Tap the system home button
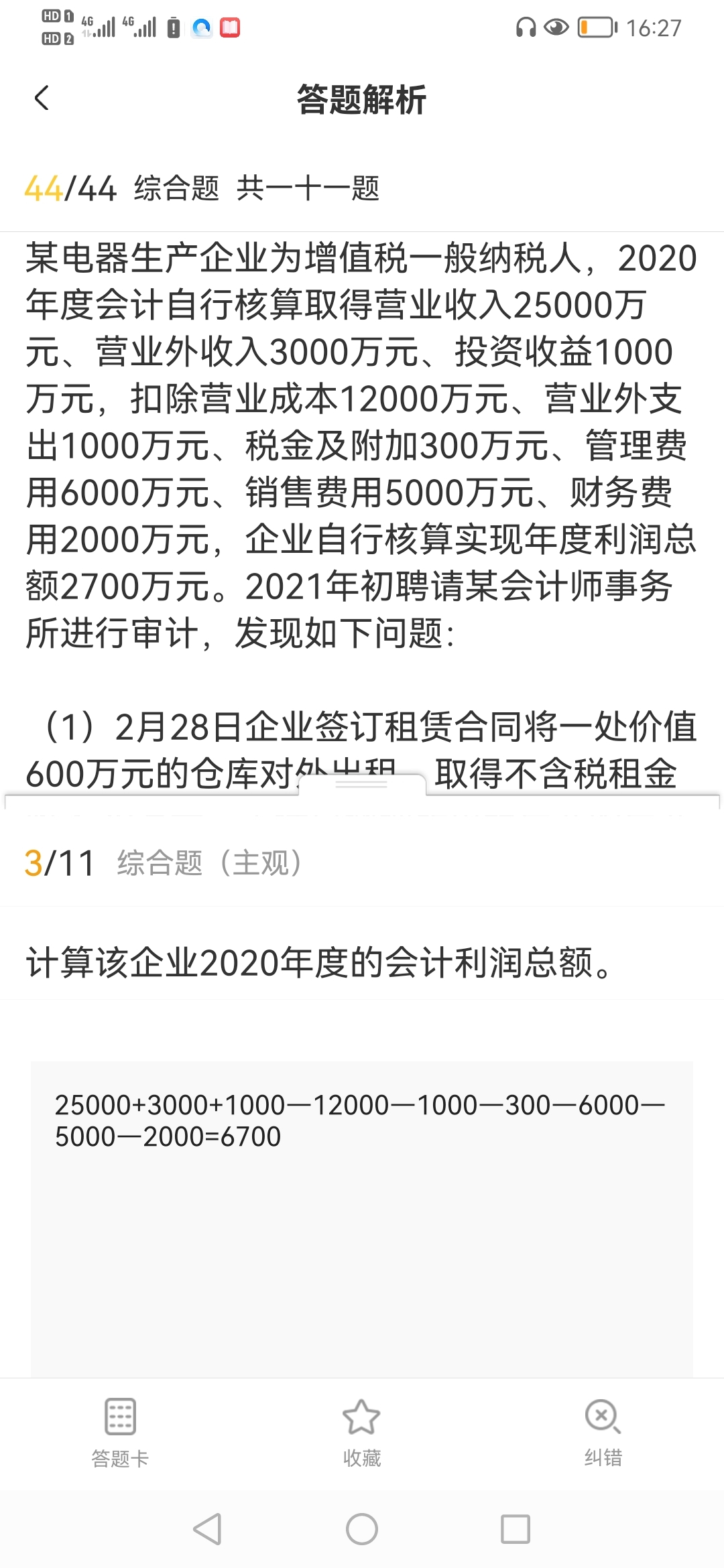Screen dimensions: 724x1568 click(362, 1528)
